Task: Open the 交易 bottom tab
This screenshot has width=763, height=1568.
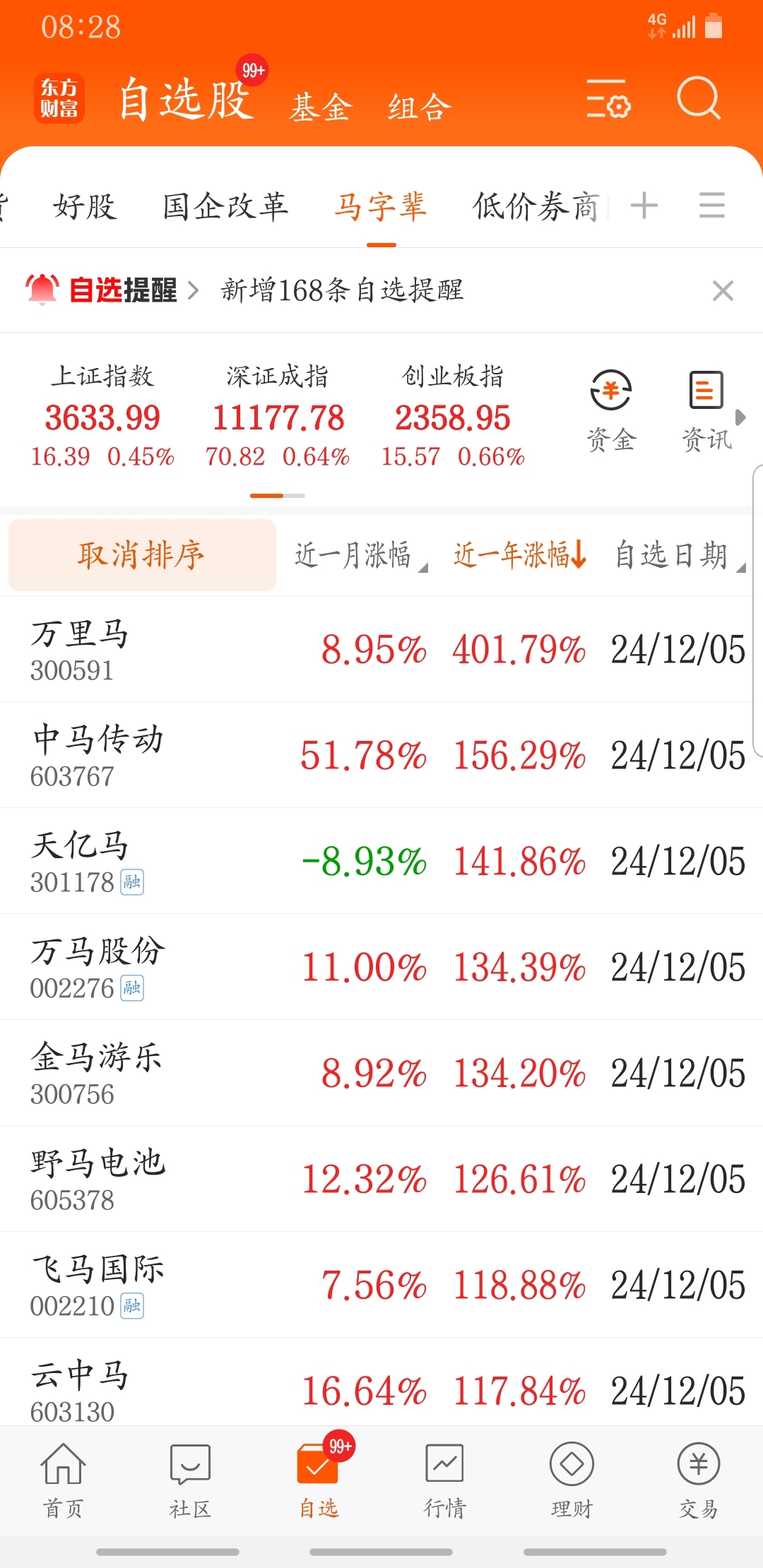Action: [699, 1480]
